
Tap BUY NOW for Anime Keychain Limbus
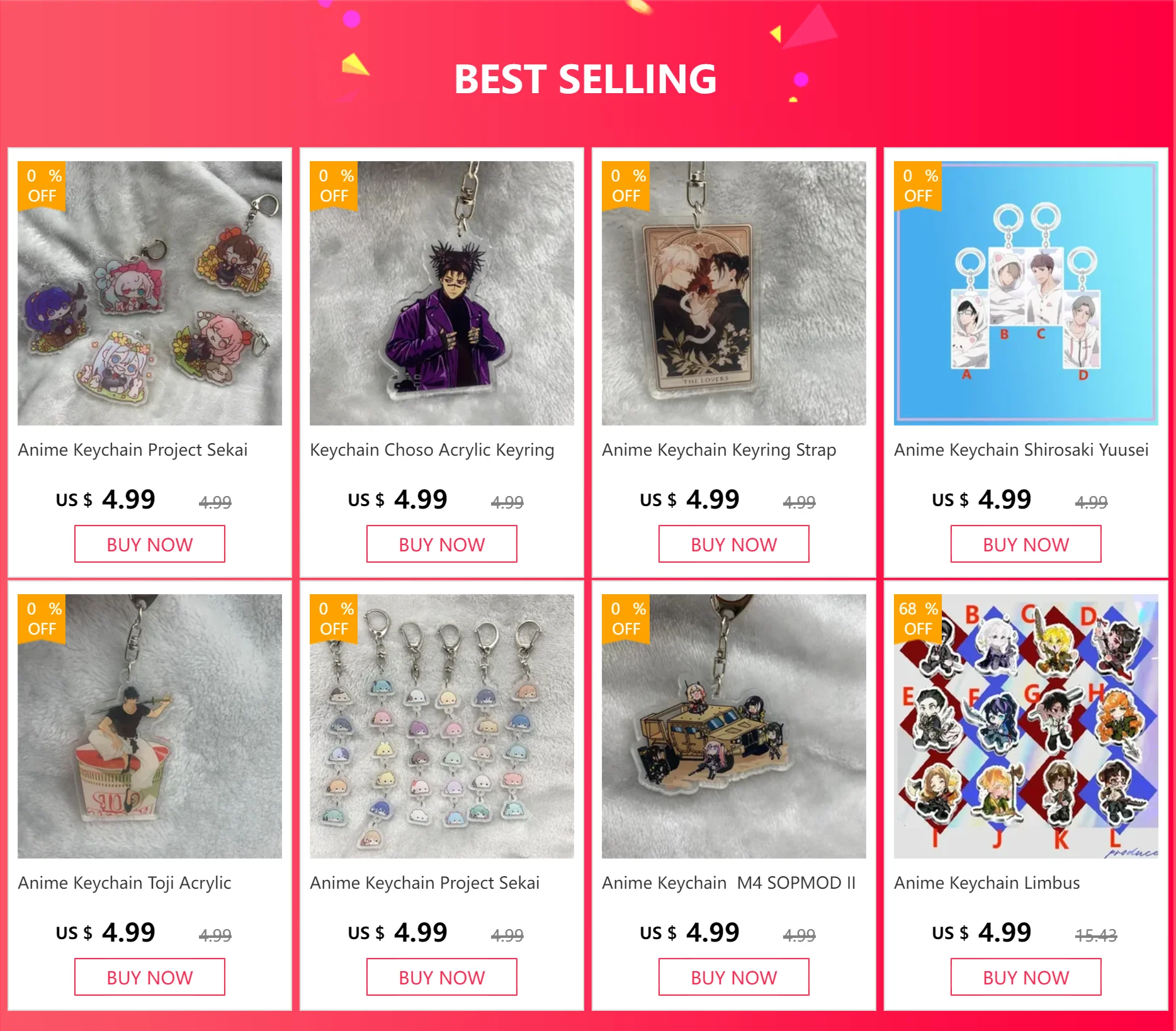(1026, 977)
